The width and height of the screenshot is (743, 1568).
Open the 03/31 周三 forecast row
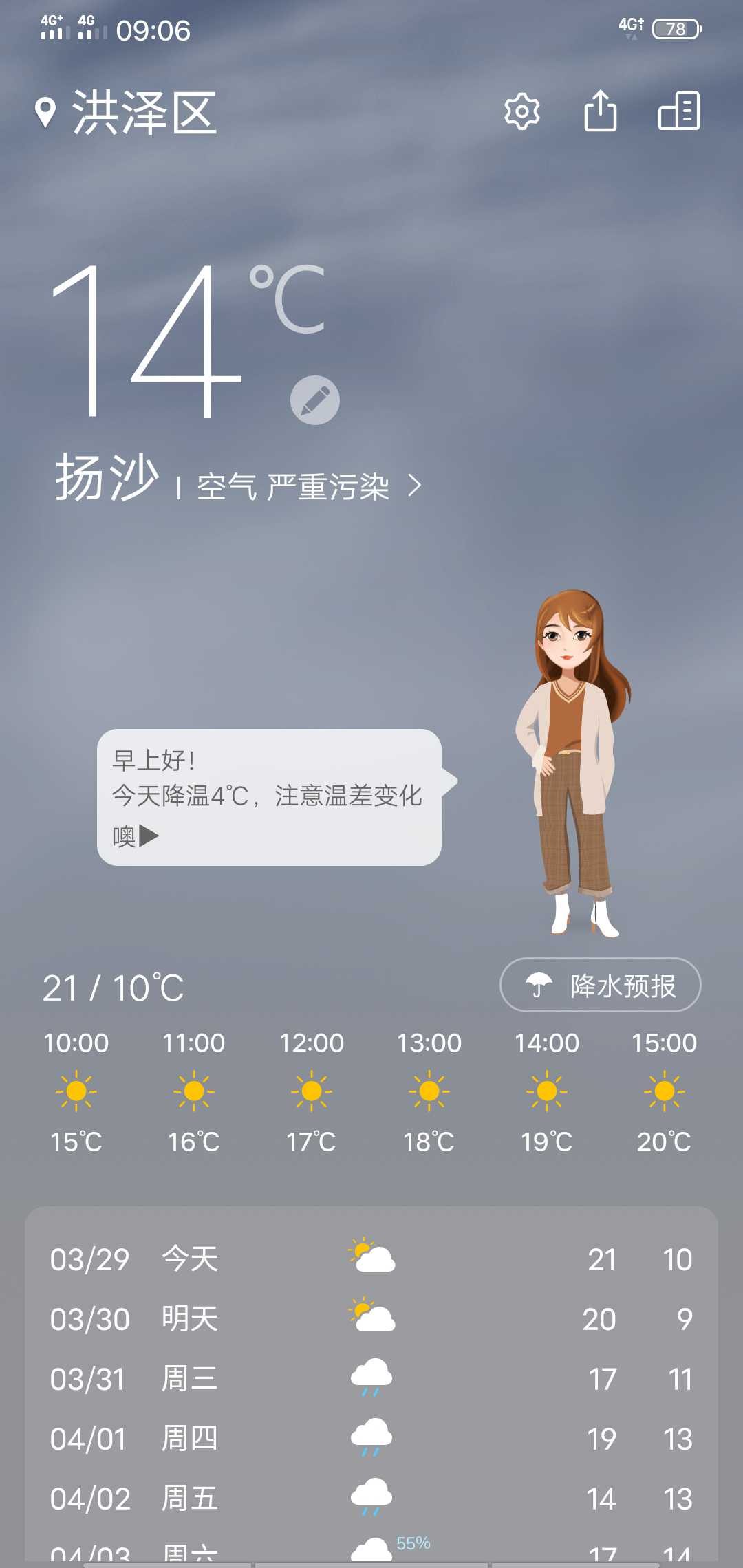(371, 1379)
